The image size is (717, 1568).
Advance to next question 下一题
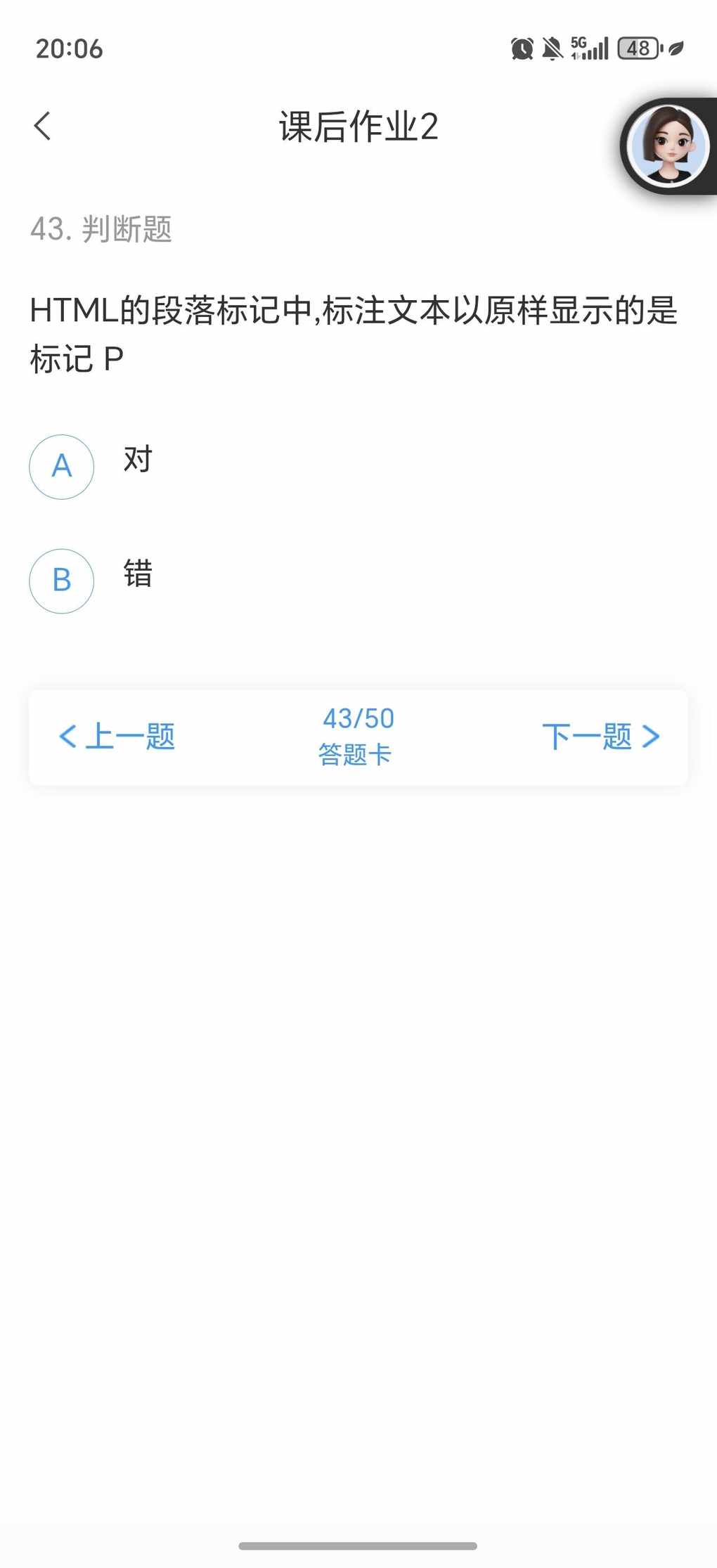600,737
